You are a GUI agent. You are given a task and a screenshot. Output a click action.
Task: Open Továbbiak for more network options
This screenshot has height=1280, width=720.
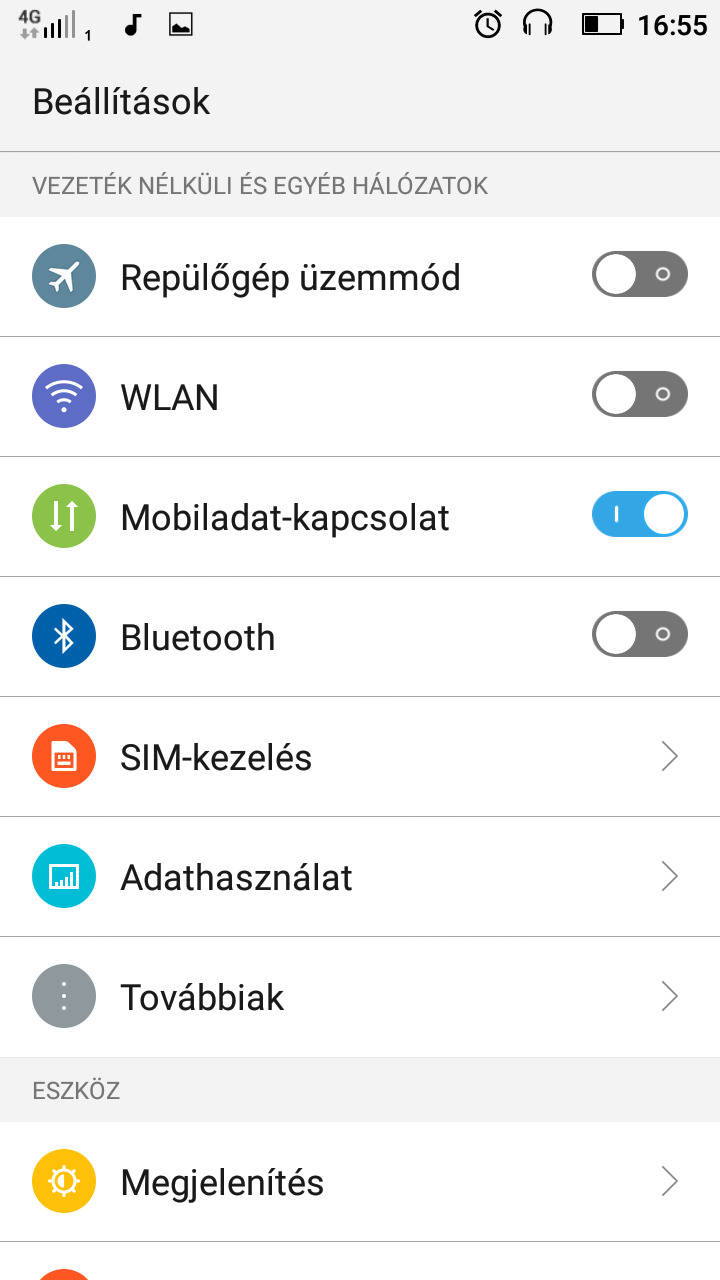pos(360,997)
